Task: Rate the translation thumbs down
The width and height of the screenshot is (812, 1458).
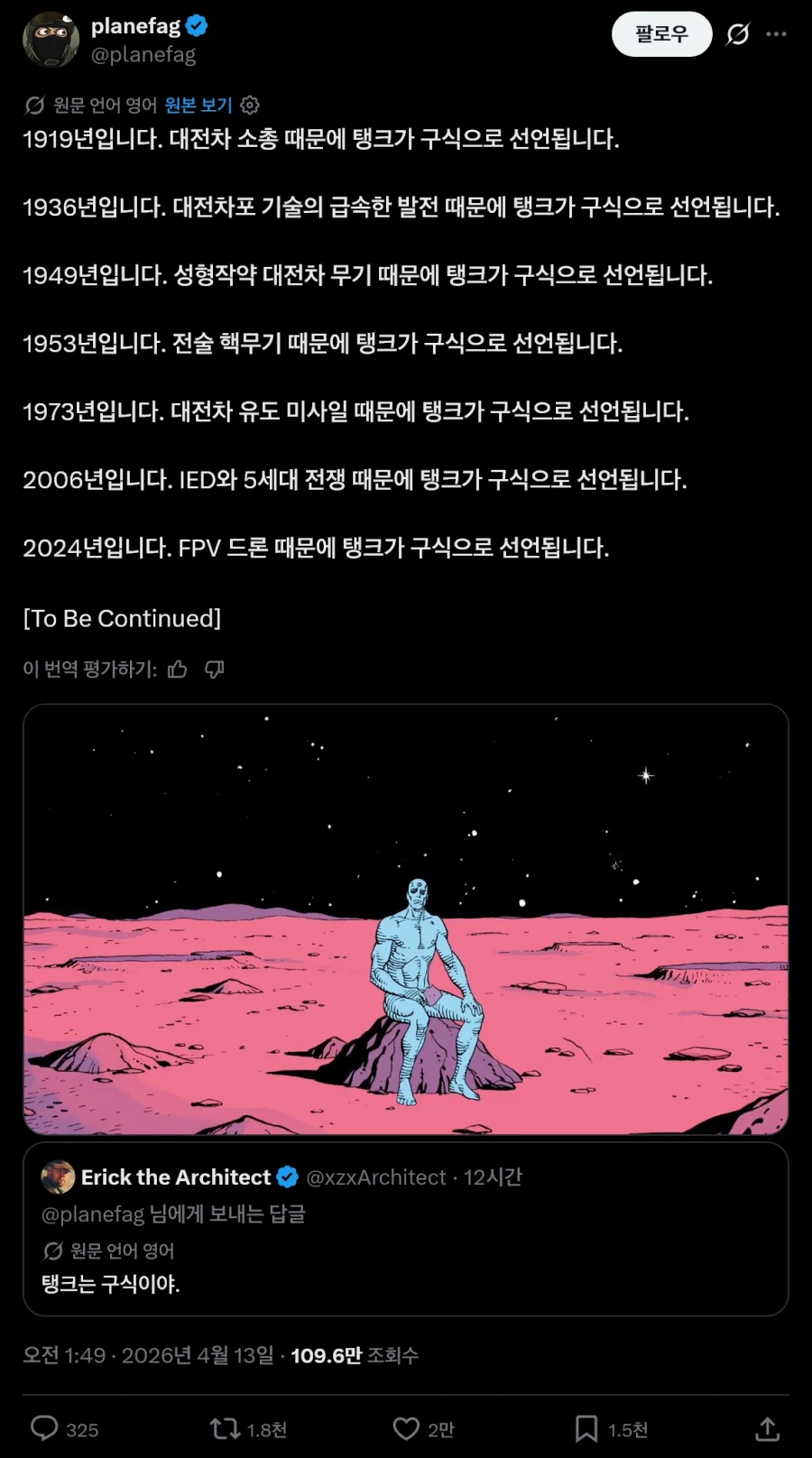Action: click(x=215, y=669)
